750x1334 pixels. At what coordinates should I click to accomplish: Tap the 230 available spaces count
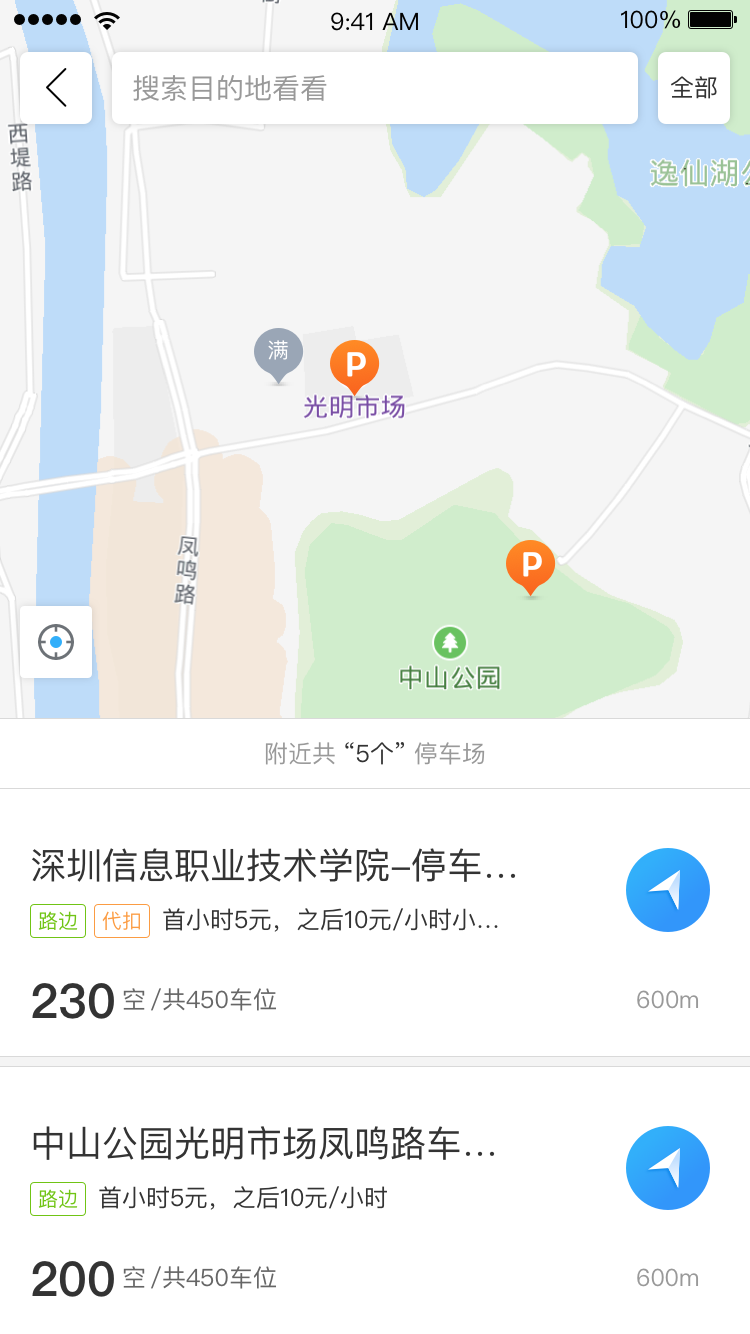pyautogui.click(x=72, y=1000)
